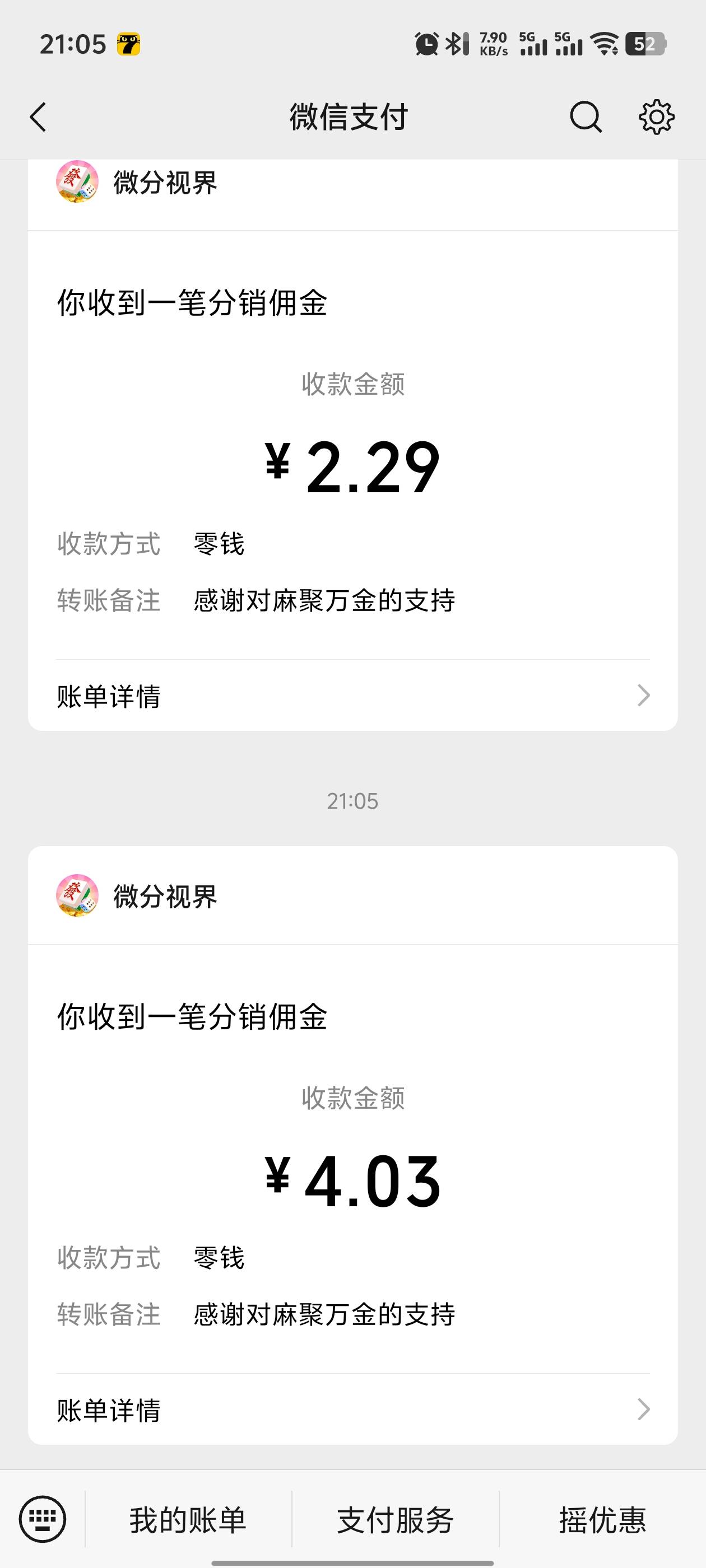The image size is (706, 1568).
Task: Open 摇优惠 menu
Action: pos(602,1519)
